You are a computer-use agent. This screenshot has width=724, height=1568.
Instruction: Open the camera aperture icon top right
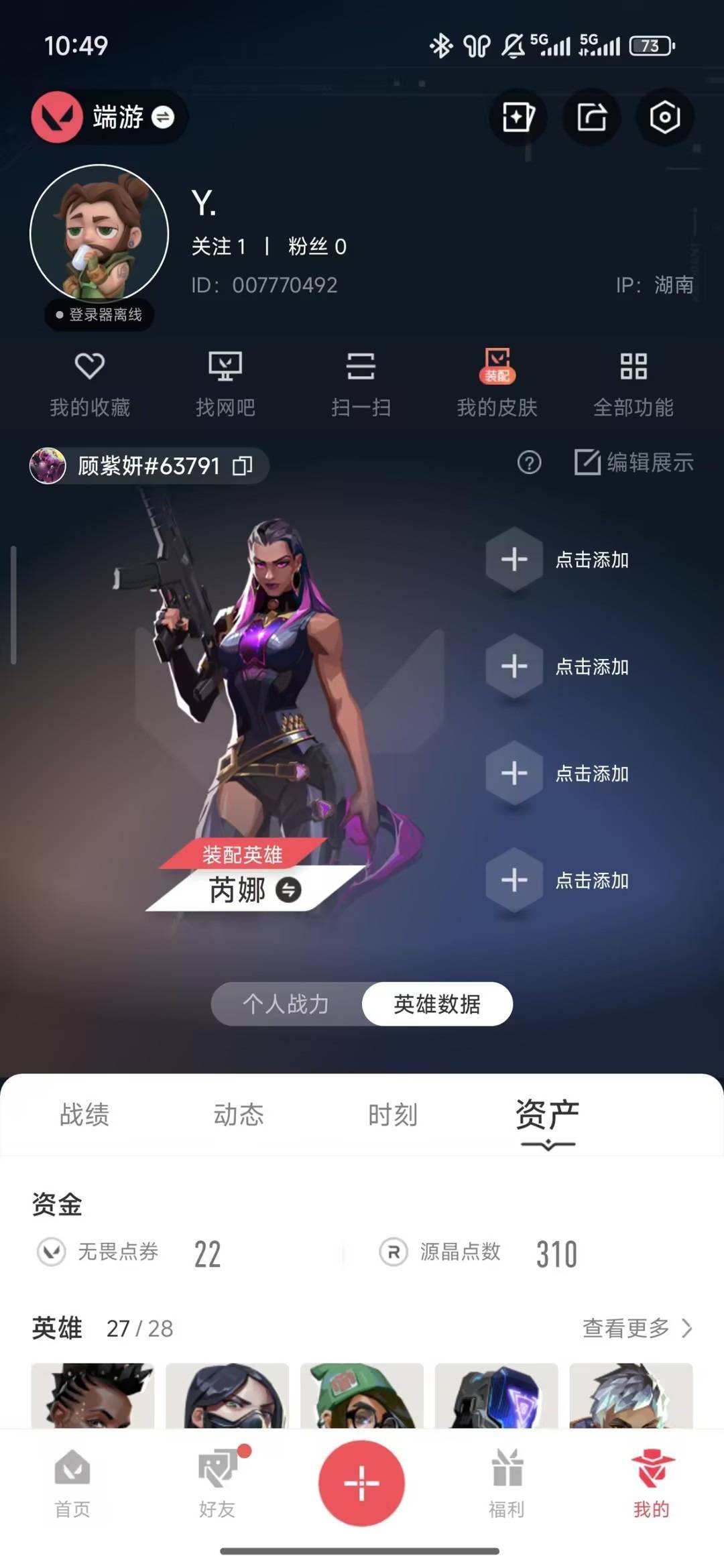(665, 117)
